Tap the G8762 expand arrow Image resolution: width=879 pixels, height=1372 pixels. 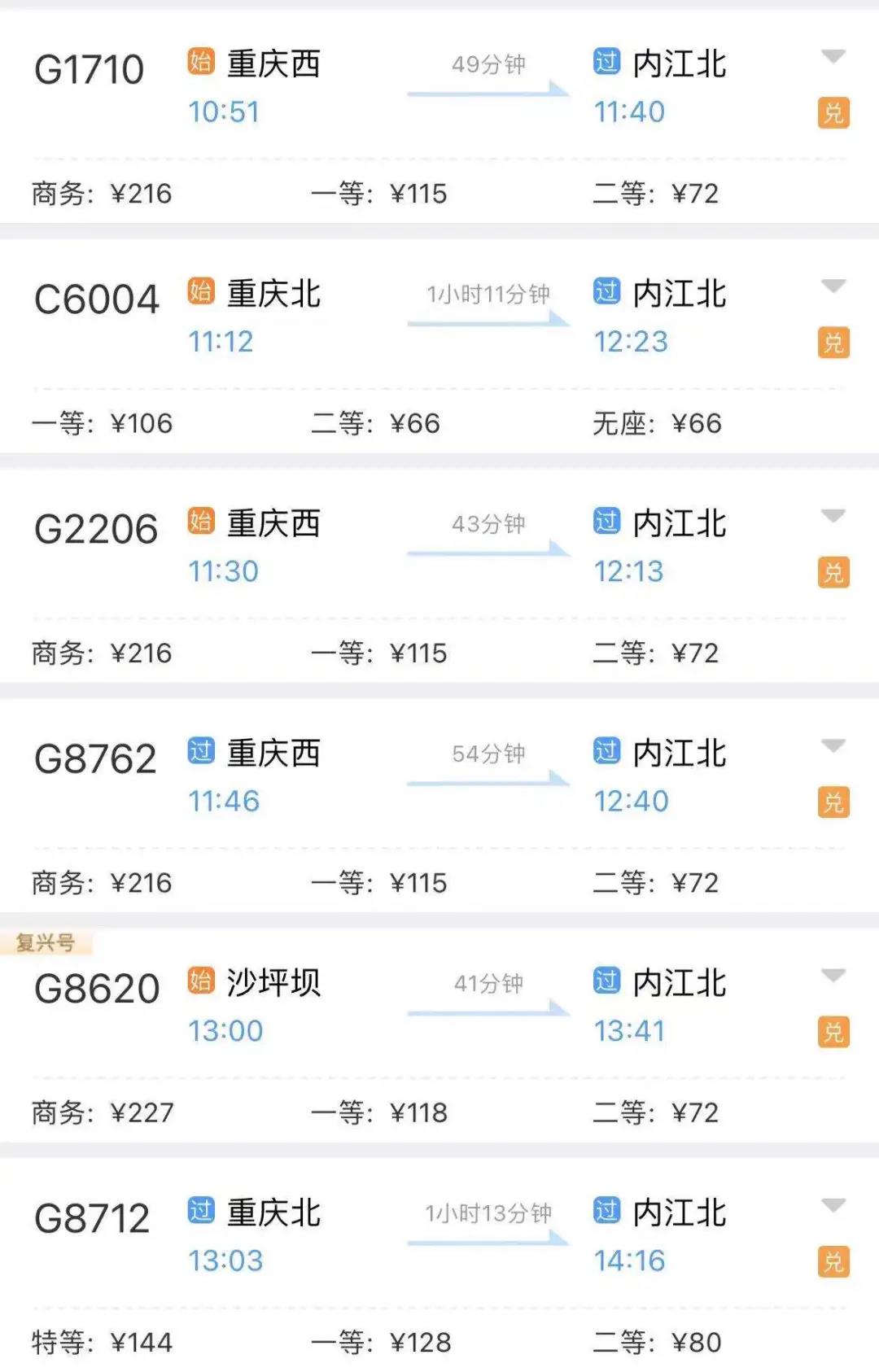click(833, 745)
